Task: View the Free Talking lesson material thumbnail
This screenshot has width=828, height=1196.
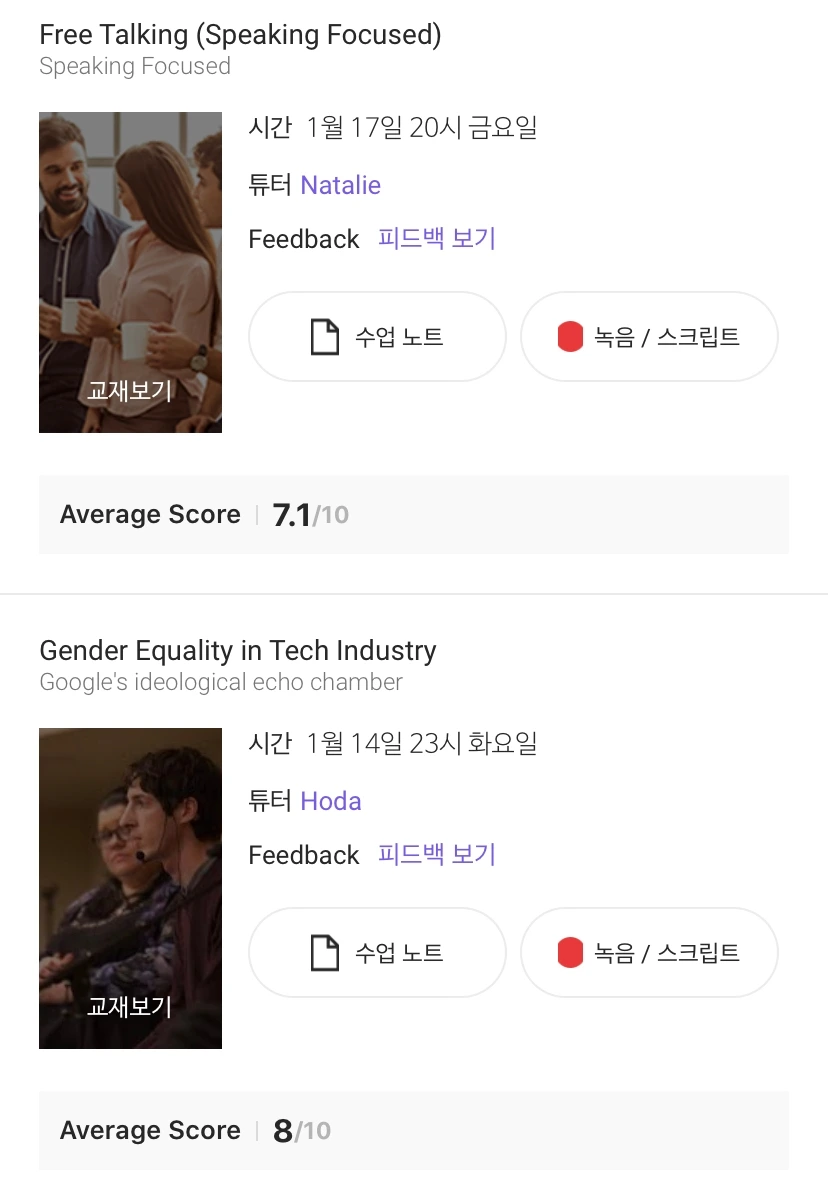Action: click(130, 272)
